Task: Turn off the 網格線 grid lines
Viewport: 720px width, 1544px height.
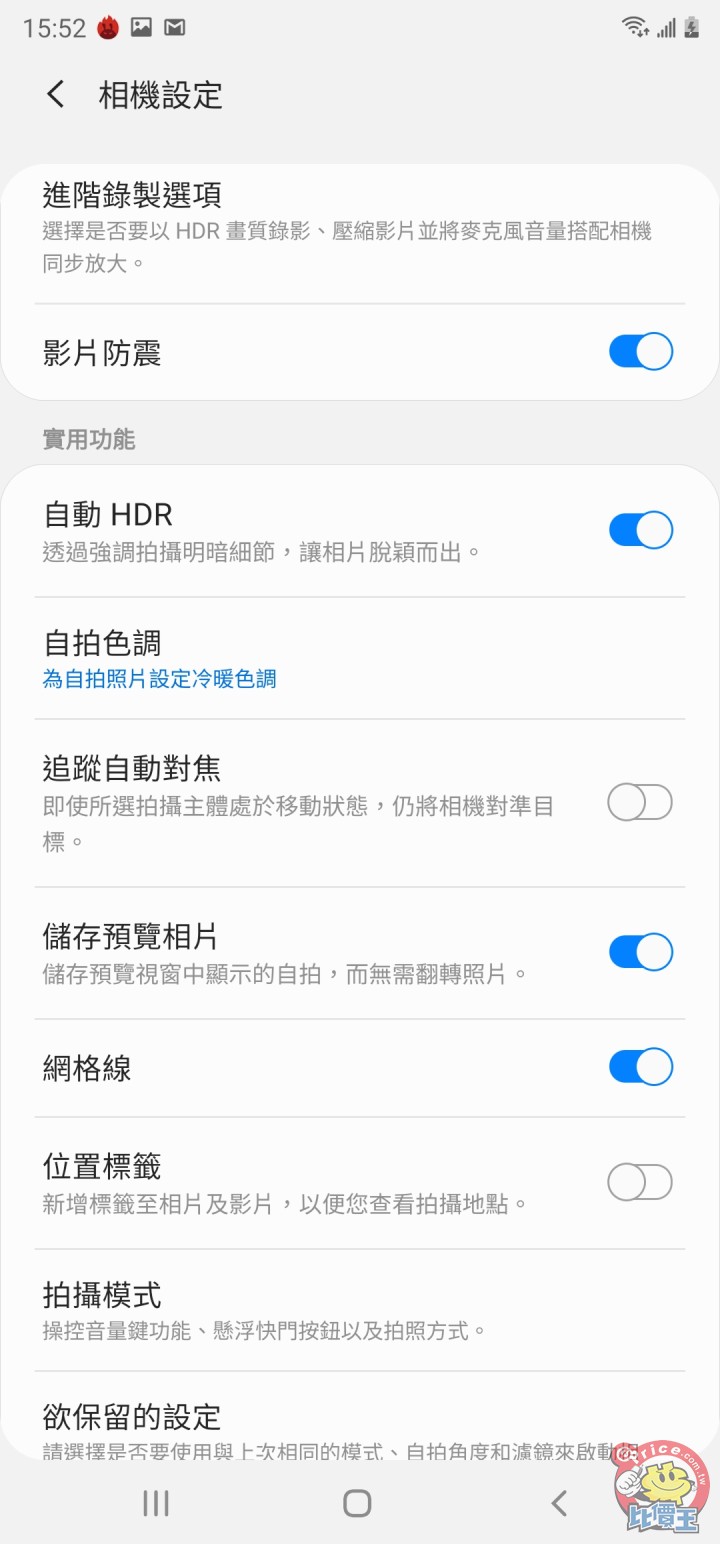Action: [x=639, y=1066]
